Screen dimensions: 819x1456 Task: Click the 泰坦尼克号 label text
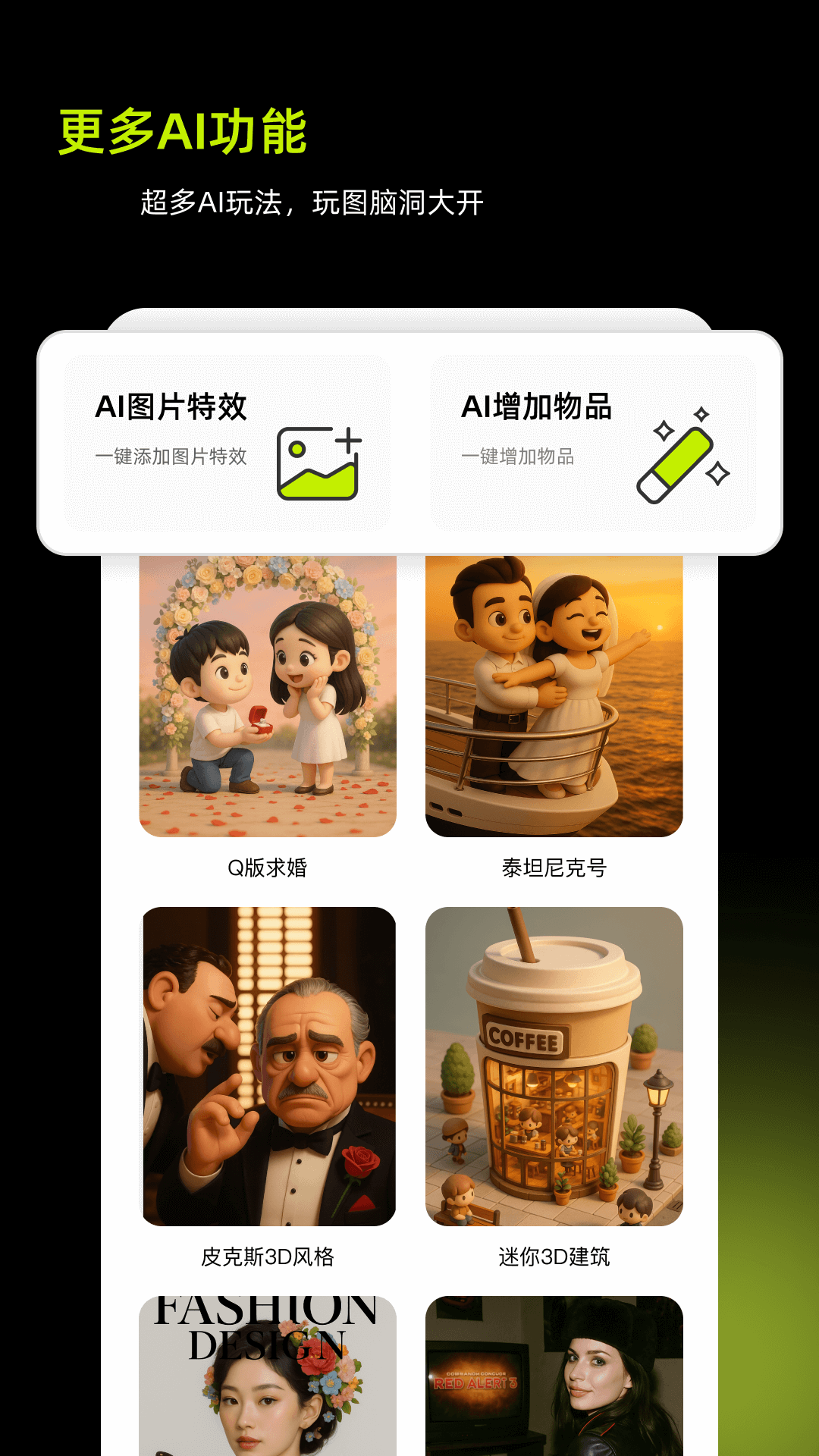pos(556,868)
